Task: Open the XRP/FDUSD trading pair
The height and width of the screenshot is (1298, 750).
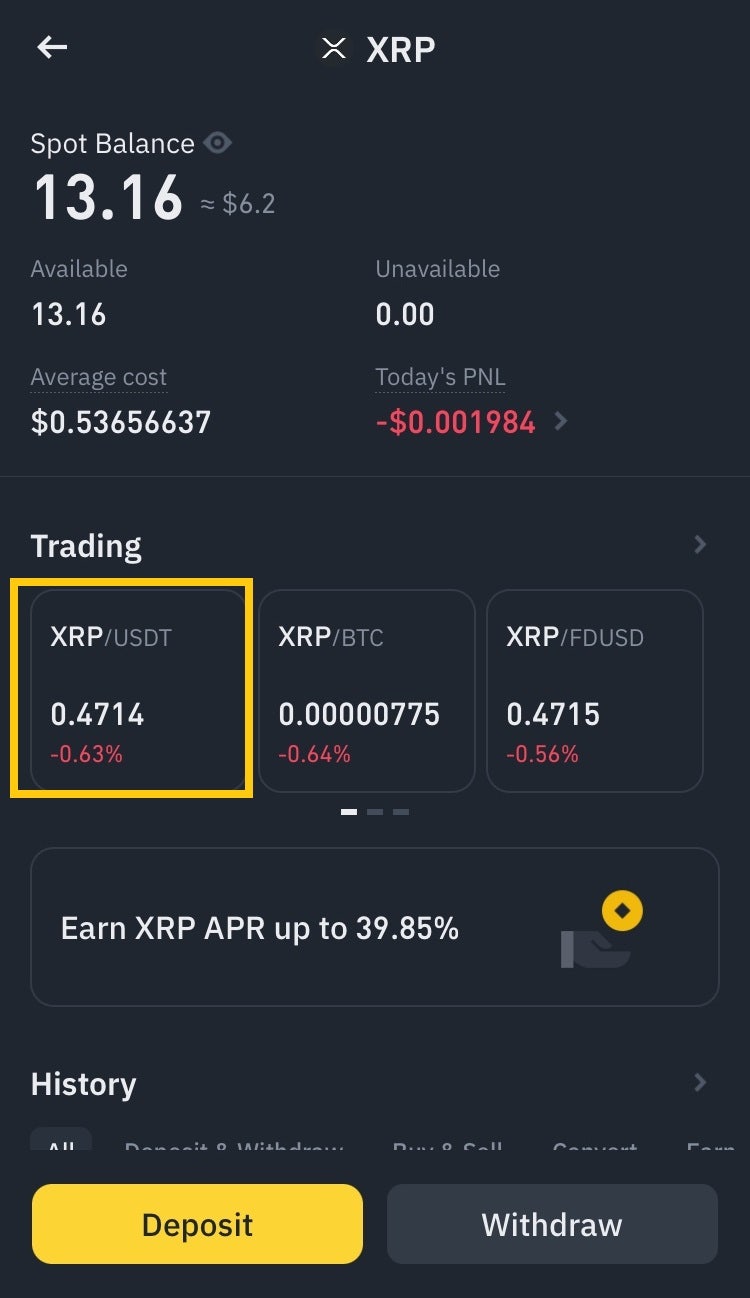Action: click(594, 690)
